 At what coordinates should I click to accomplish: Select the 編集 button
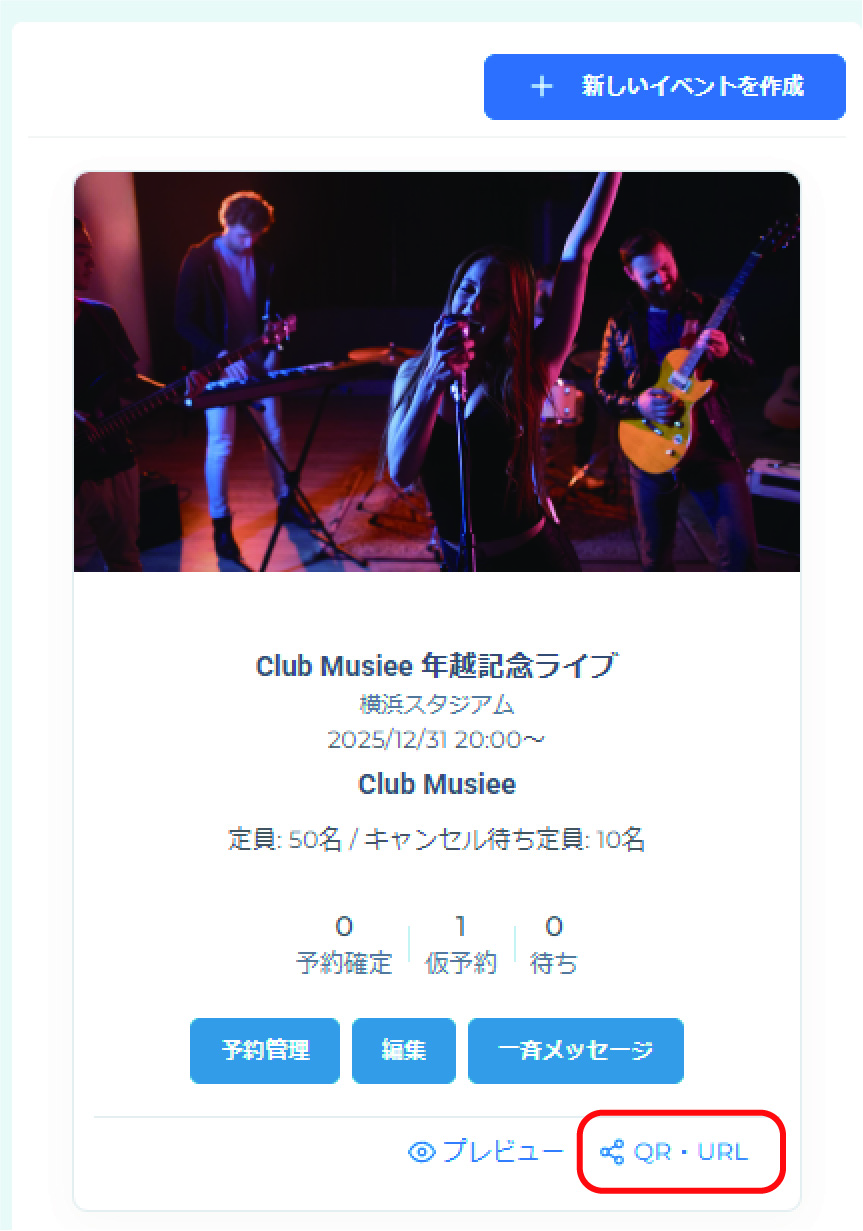pyautogui.click(x=404, y=1051)
